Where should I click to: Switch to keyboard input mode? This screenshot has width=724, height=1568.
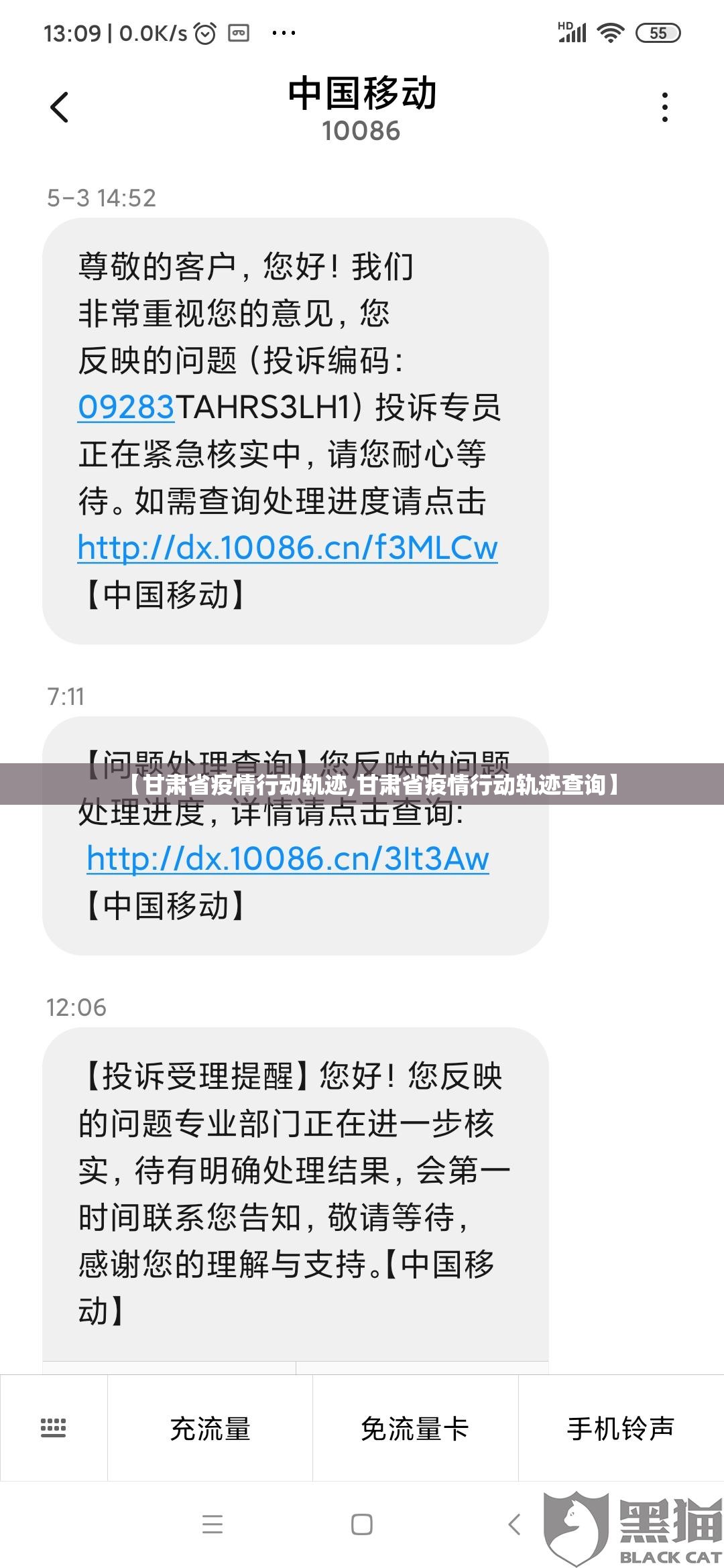click(54, 1427)
